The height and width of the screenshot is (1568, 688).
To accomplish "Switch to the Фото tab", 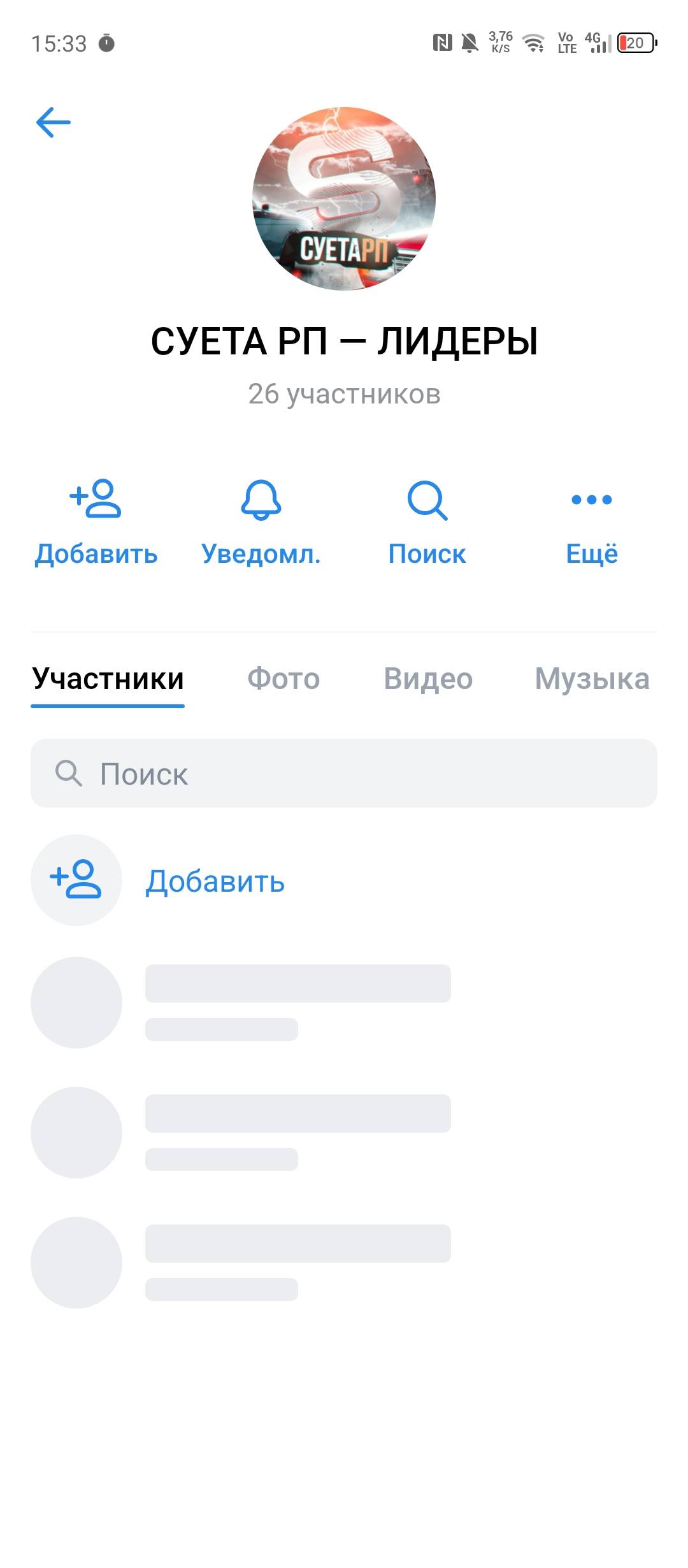I will click(x=283, y=679).
